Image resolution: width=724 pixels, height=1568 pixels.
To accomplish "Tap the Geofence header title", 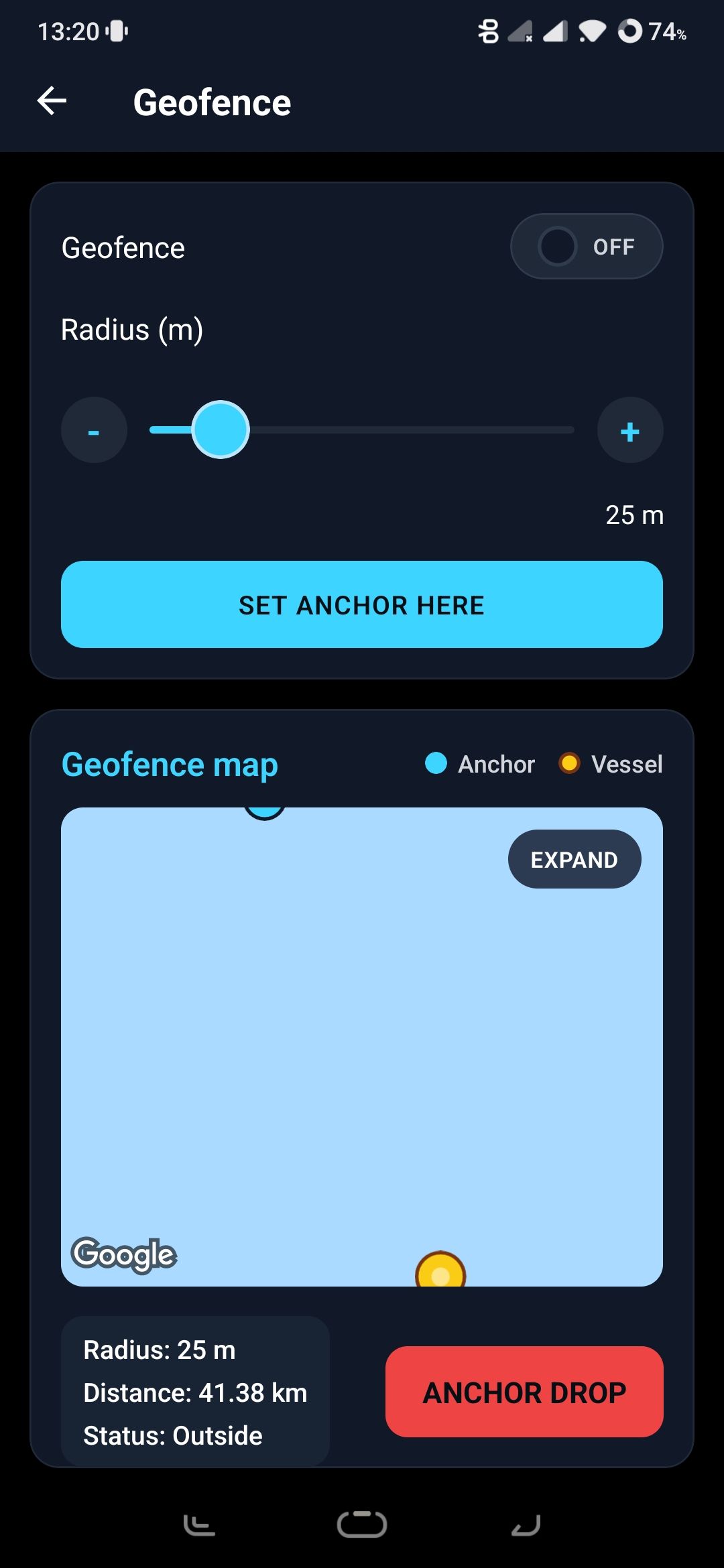I will (213, 101).
